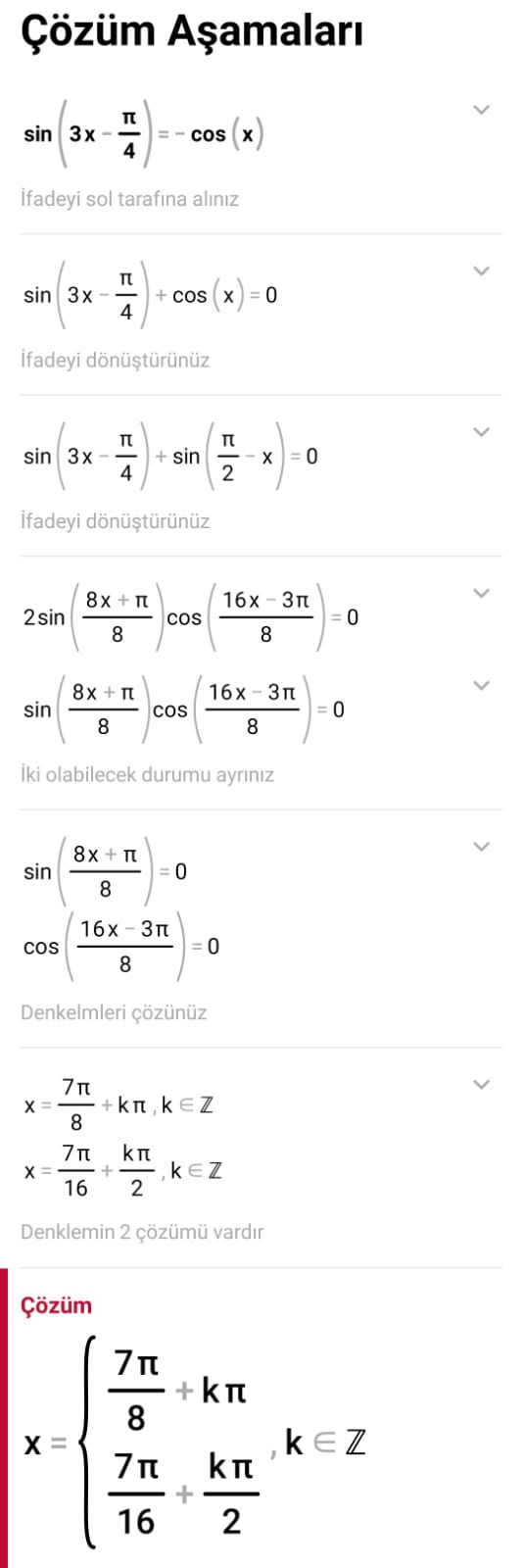Image resolution: width=523 pixels, height=1568 pixels.
Task: Expand the step x = 7π/8 + kπ
Action: coord(480,1084)
